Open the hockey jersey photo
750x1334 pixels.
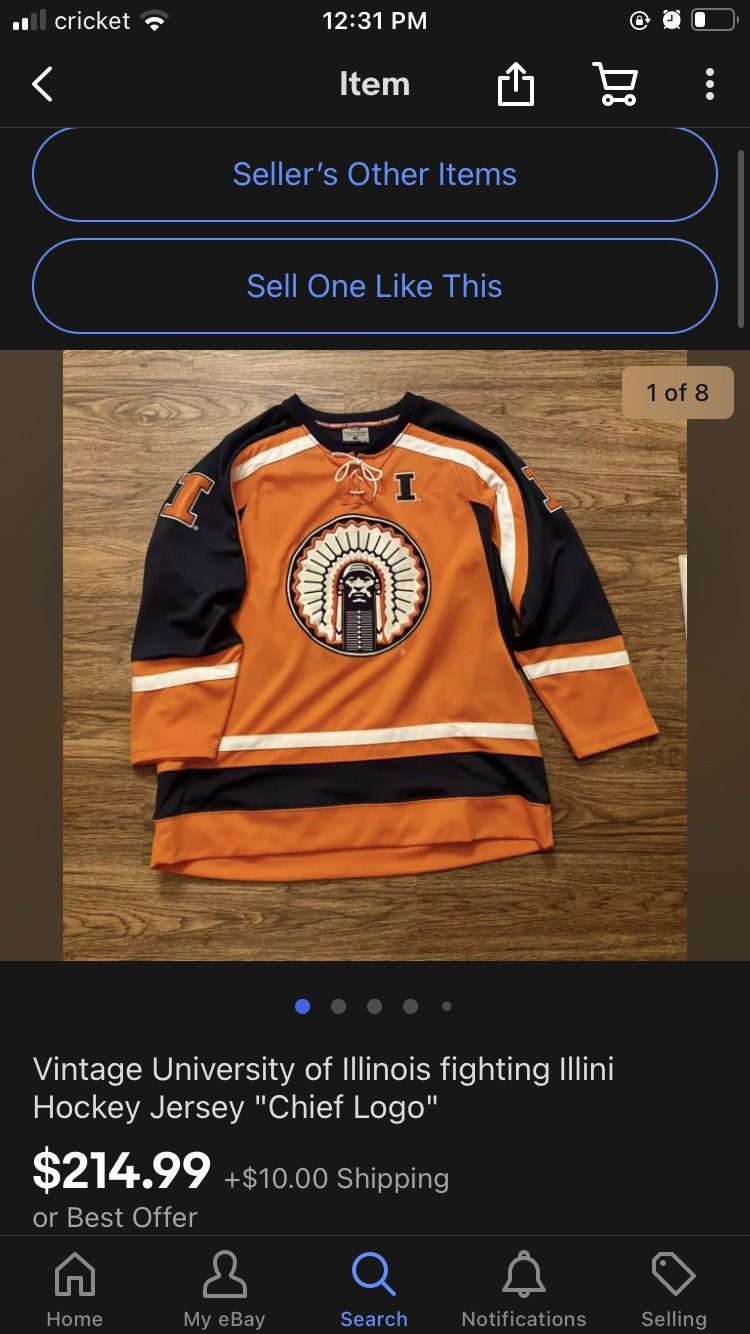[x=375, y=655]
